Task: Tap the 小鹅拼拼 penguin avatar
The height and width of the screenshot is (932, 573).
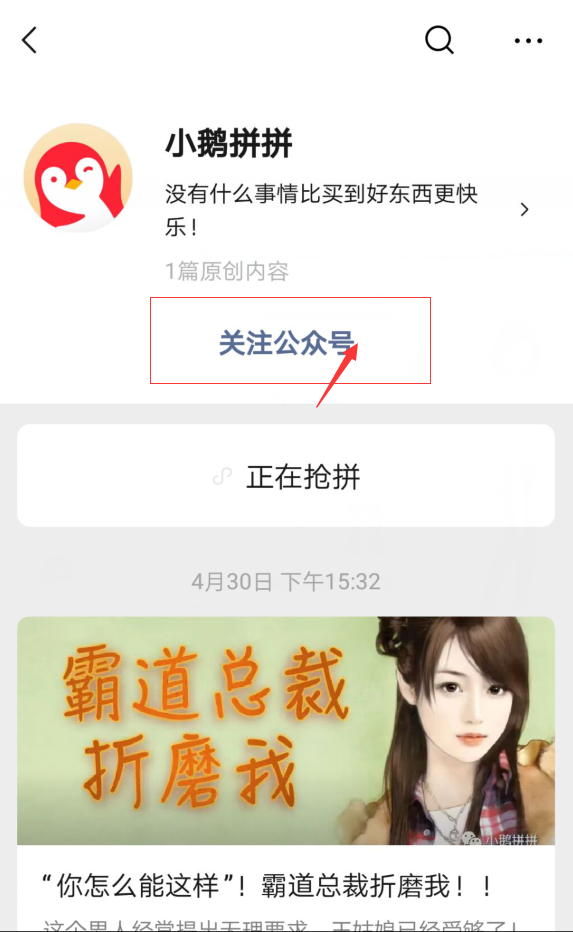Action: point(78,178)
